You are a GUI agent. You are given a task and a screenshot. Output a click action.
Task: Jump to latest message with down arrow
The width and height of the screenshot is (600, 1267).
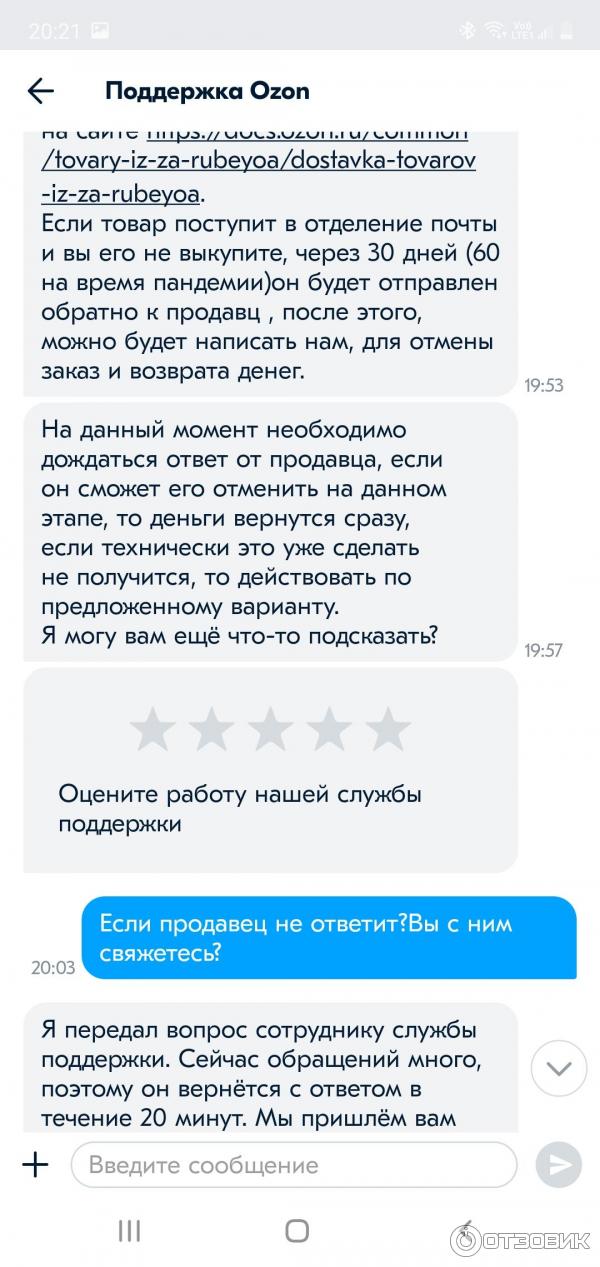pyautogui.click(x=559, y=1067)
